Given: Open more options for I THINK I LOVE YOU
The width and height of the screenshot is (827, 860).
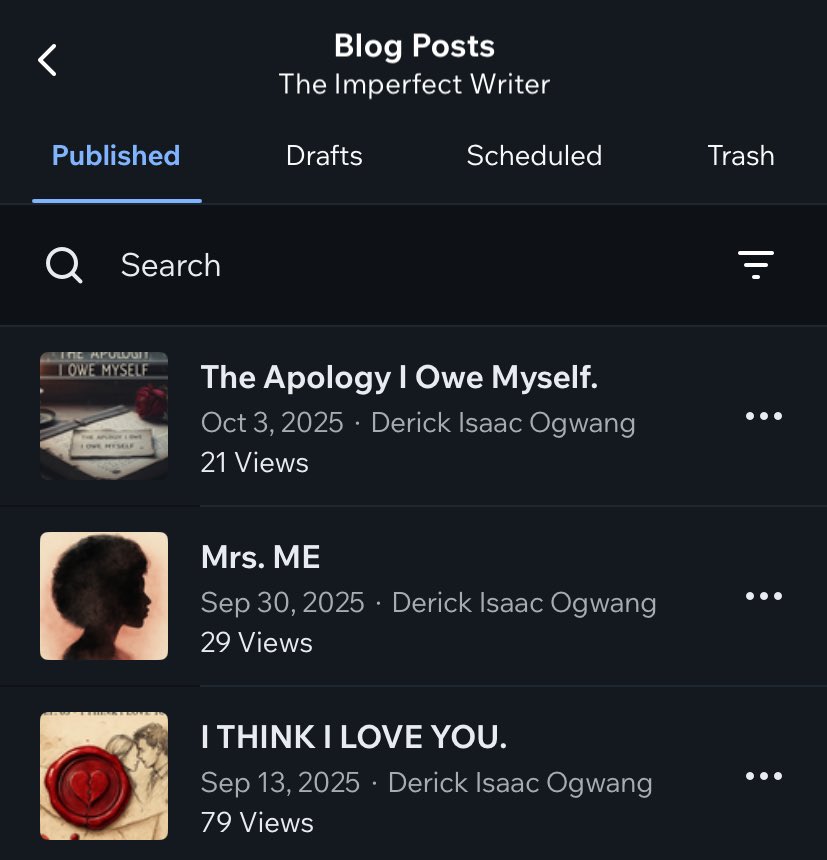Looking at the screenshot, I should pos(764,776).
